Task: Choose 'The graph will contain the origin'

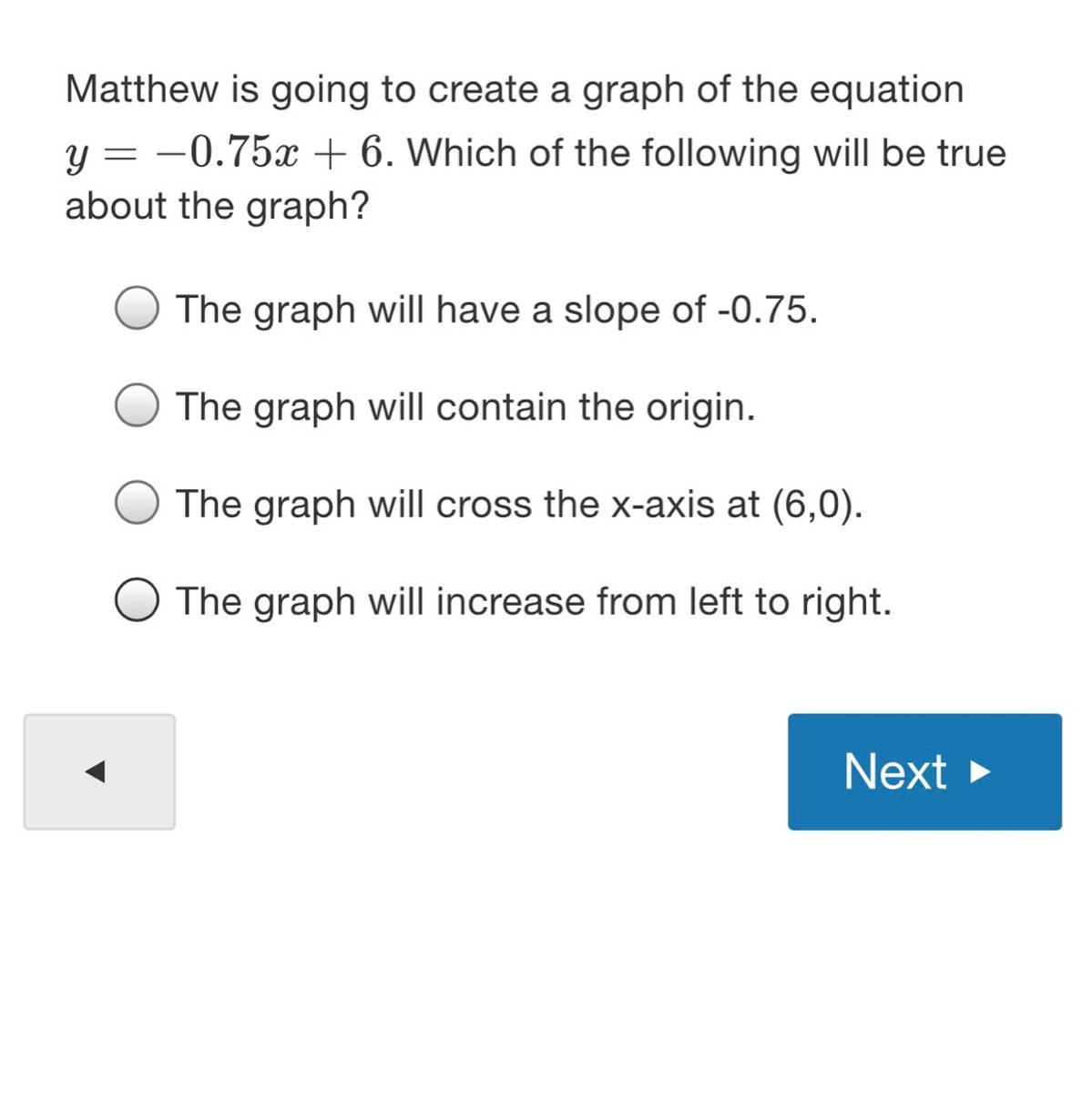Action: click(138, 405)
